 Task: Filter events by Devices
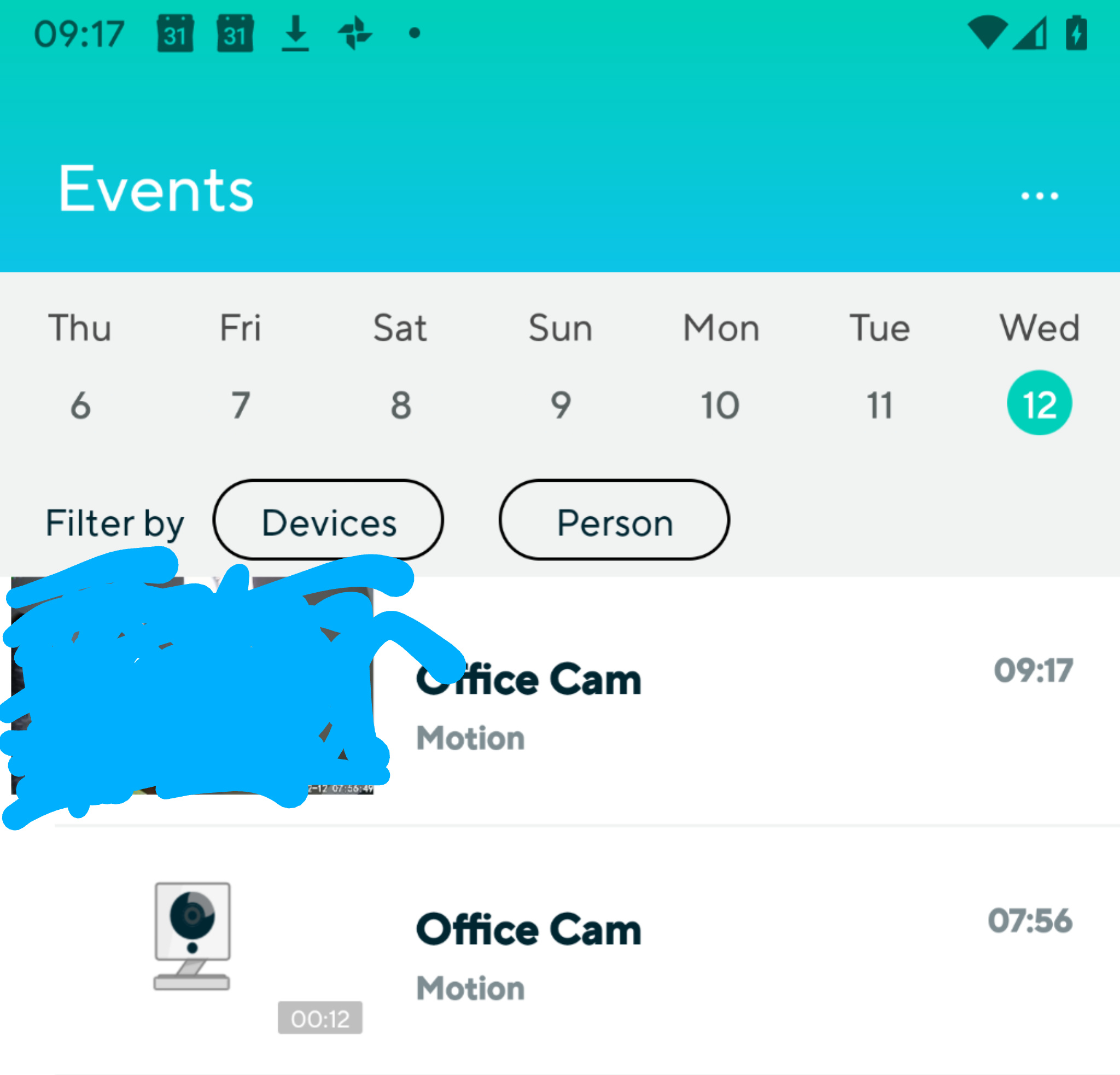coord(329,521)
